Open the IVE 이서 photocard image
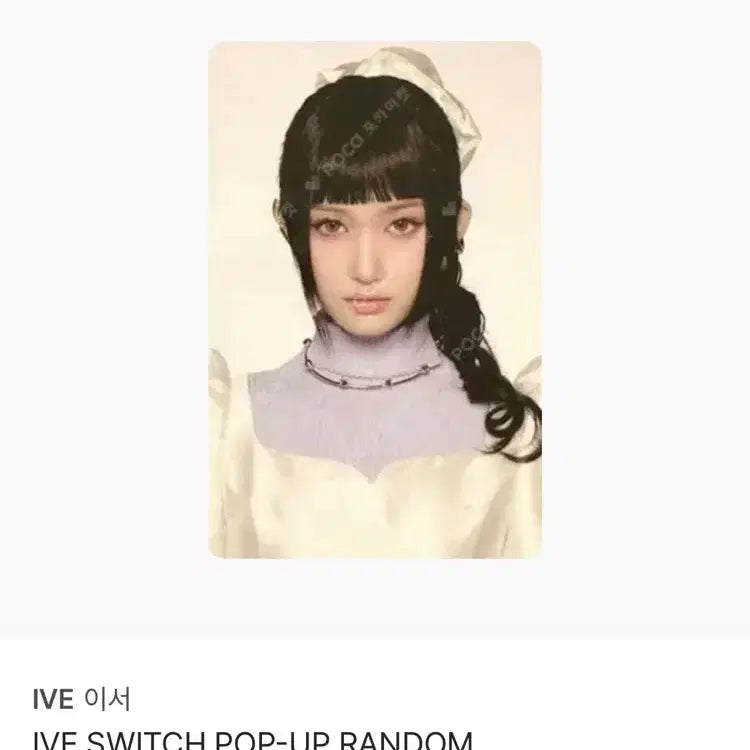The height and width of the screenshot is (750, 750). (x=375, y=300)
